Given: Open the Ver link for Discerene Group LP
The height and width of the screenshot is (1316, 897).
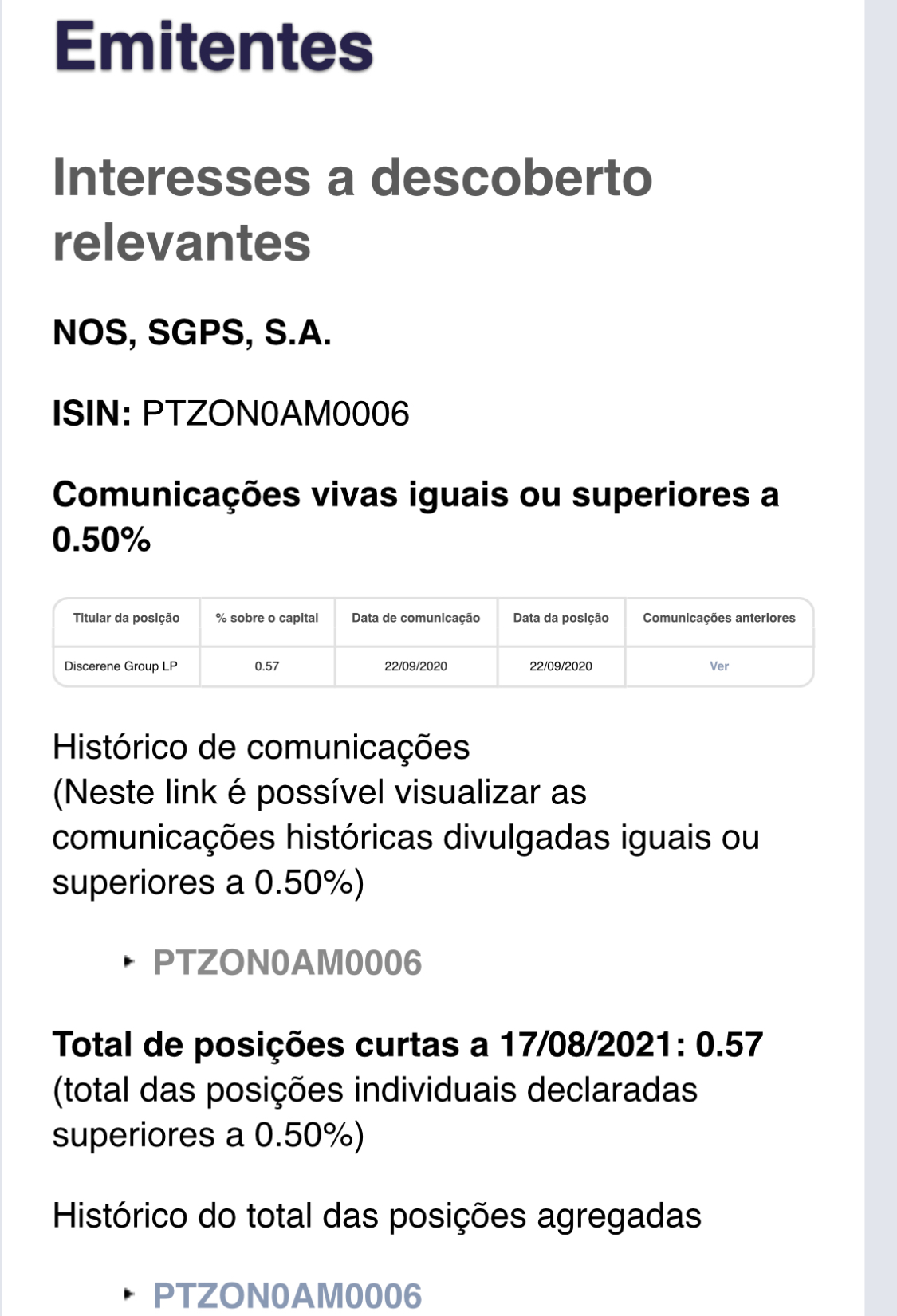Looking at the screenshot, I should pos(718,666).
